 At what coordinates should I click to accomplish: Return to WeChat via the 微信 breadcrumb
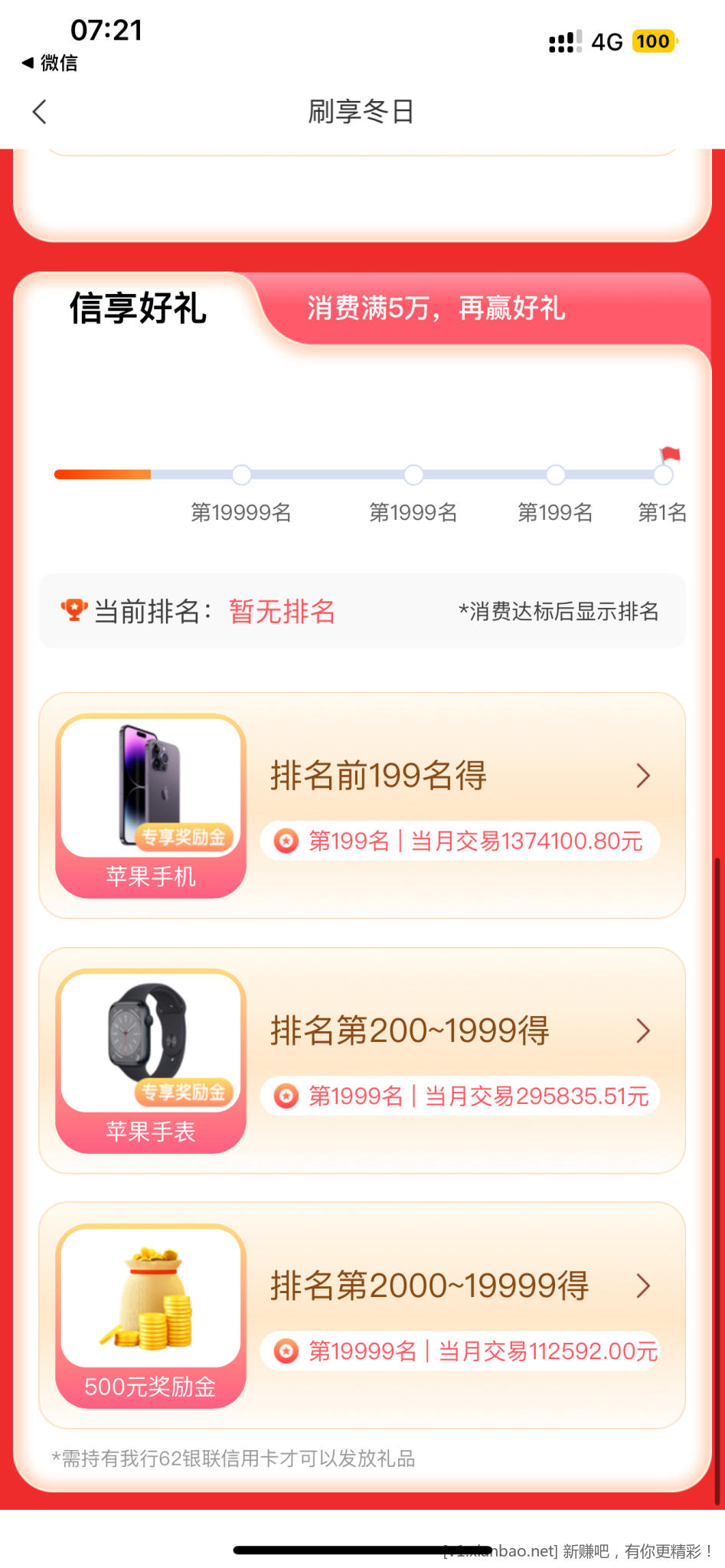[x=50, y=63]
